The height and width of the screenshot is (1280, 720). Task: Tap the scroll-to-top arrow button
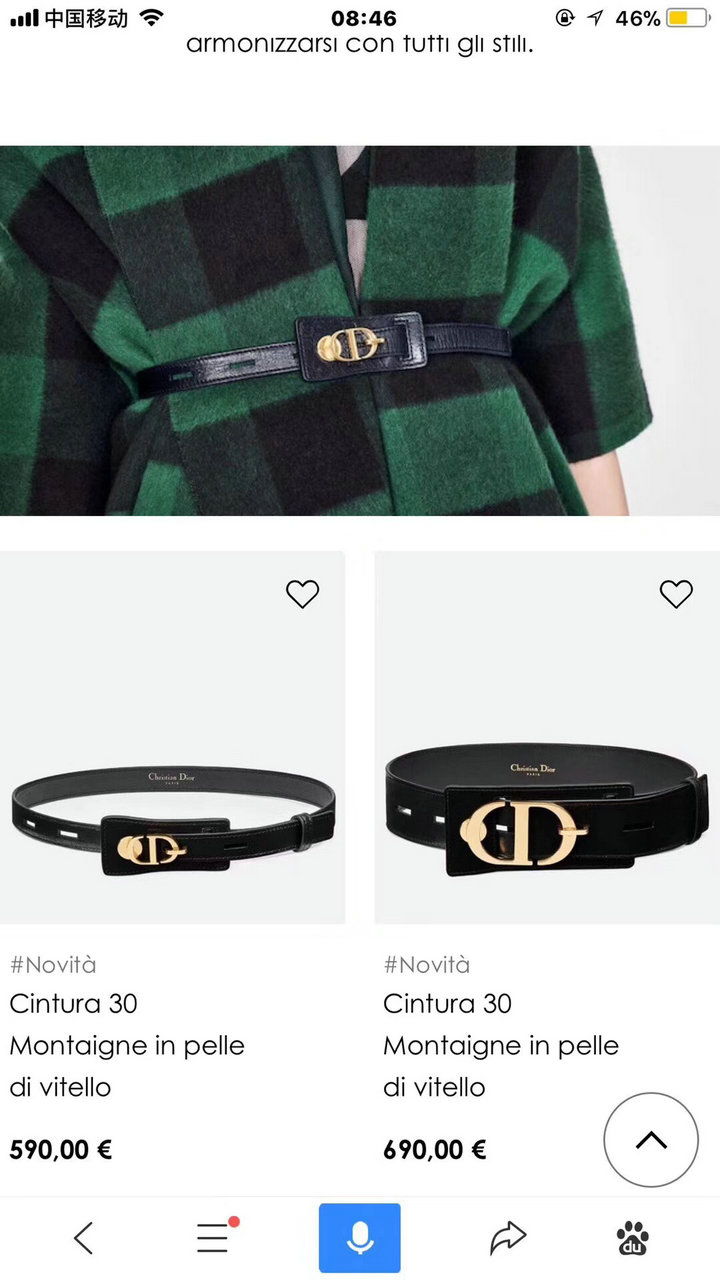tap(651, 1139)
